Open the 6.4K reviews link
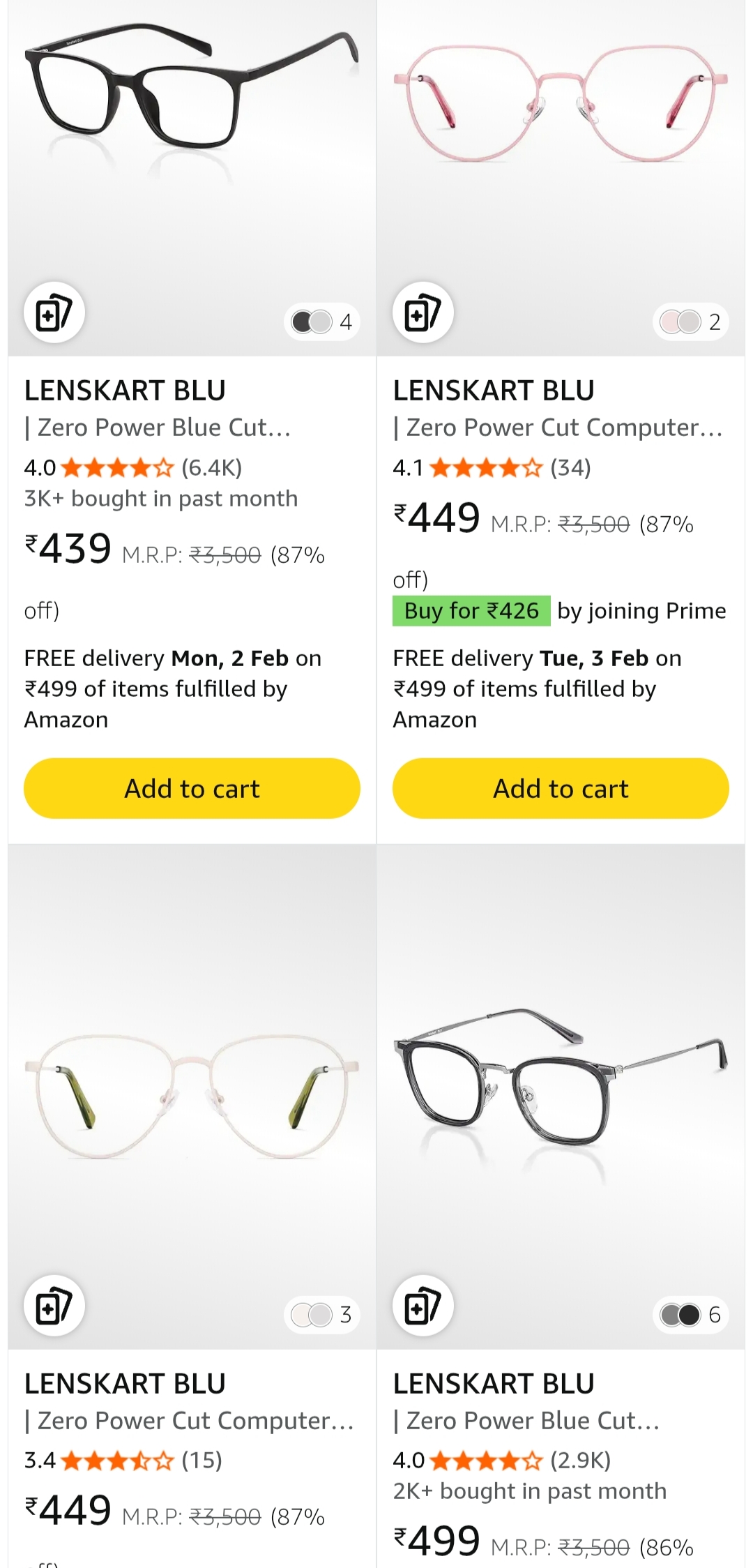The image size is (753, 1568). [213, 468]
